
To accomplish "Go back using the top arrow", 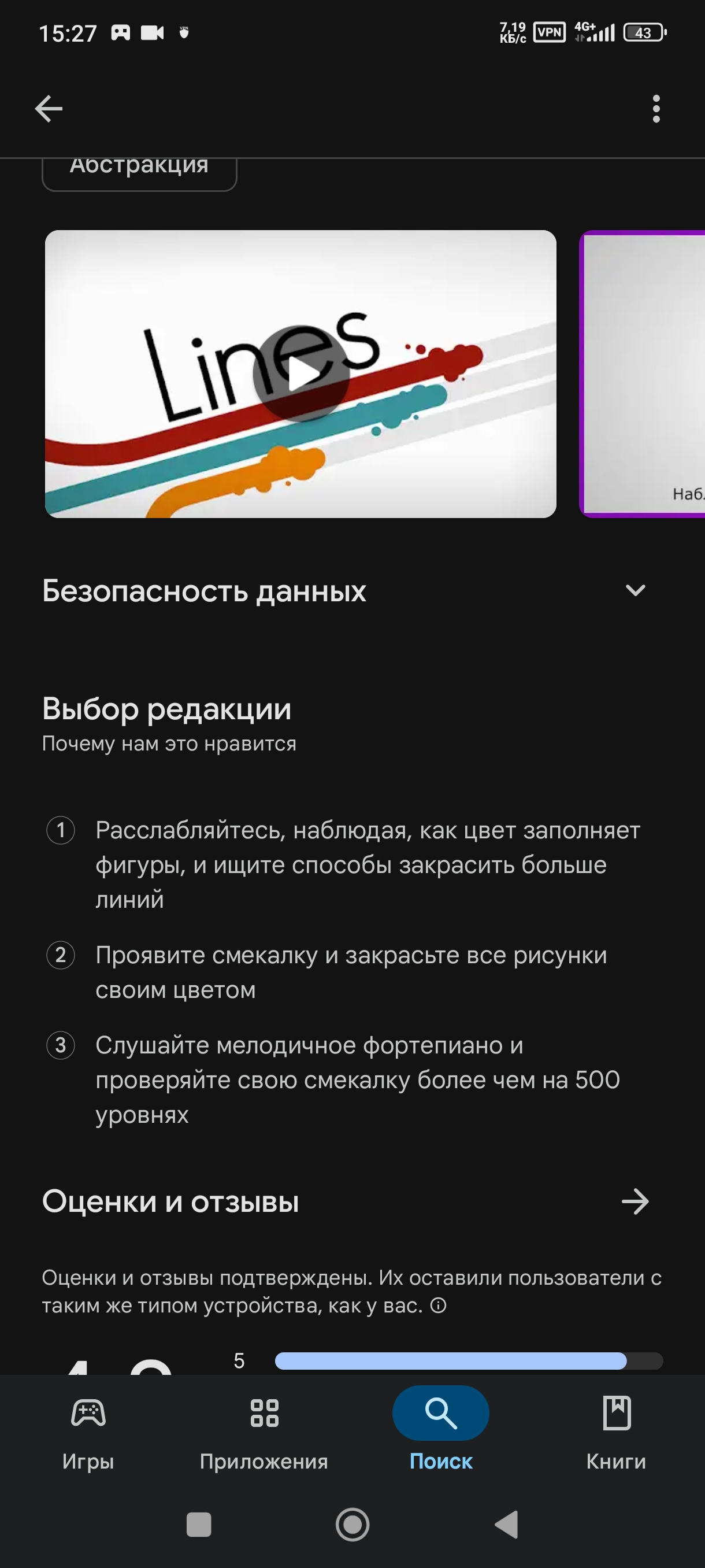I will click(49, 109).
